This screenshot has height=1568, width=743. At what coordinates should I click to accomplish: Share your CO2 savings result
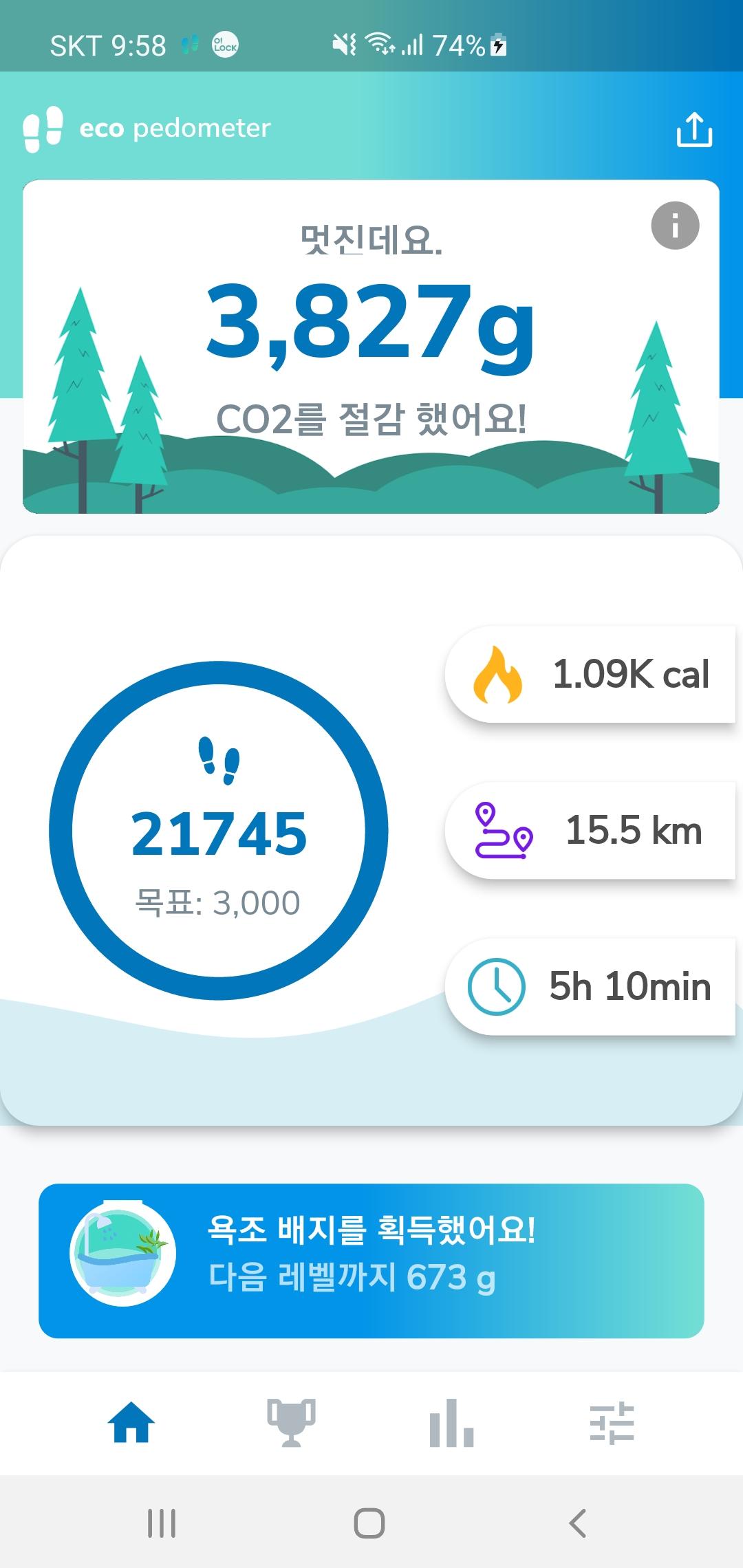point(694,130)
